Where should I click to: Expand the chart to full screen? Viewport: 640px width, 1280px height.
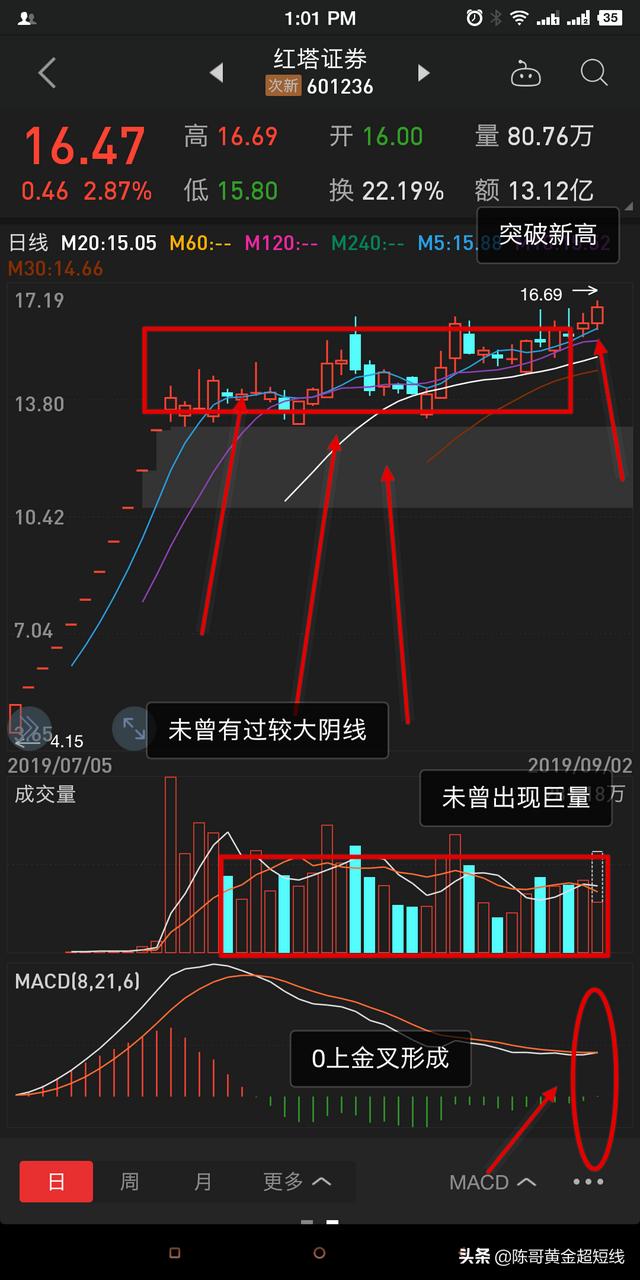pyautogui.click(x=130, y=727)
